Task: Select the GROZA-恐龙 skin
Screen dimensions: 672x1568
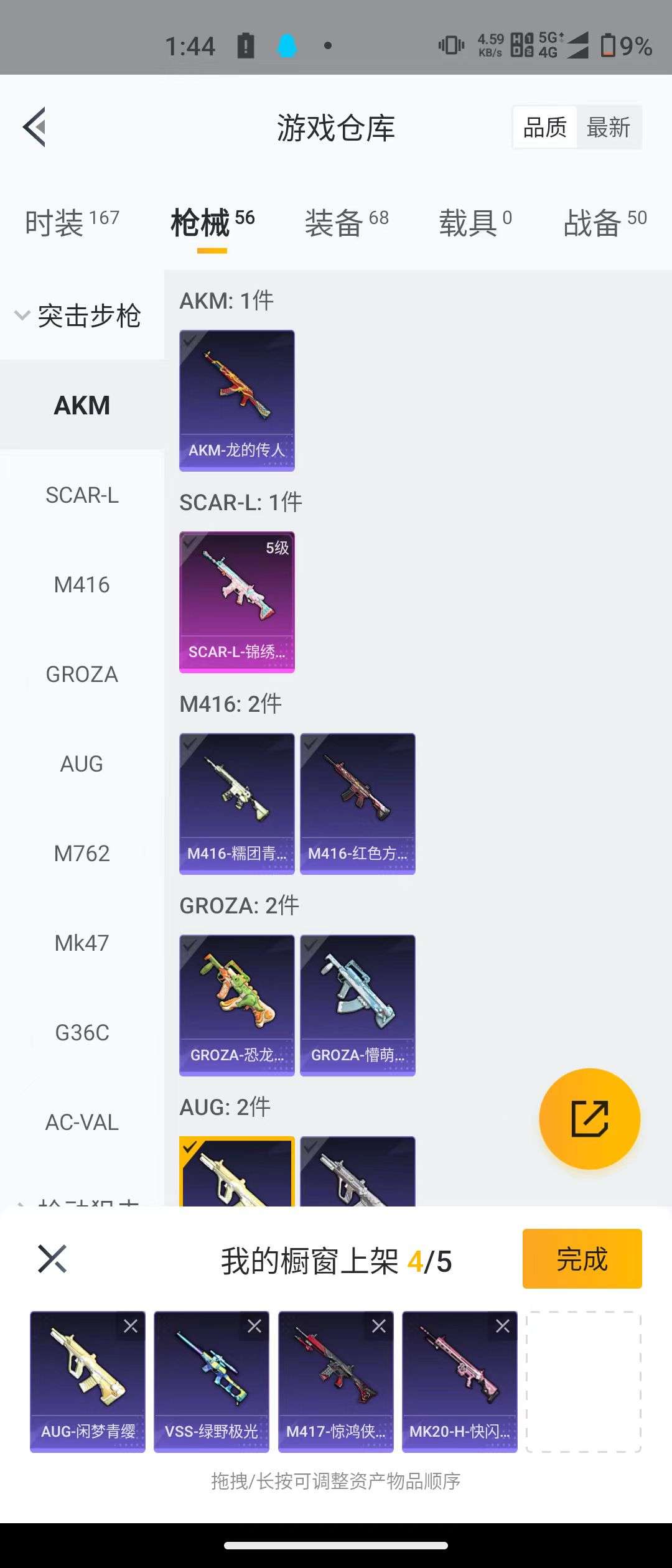Action: [x=236, y=1005]
